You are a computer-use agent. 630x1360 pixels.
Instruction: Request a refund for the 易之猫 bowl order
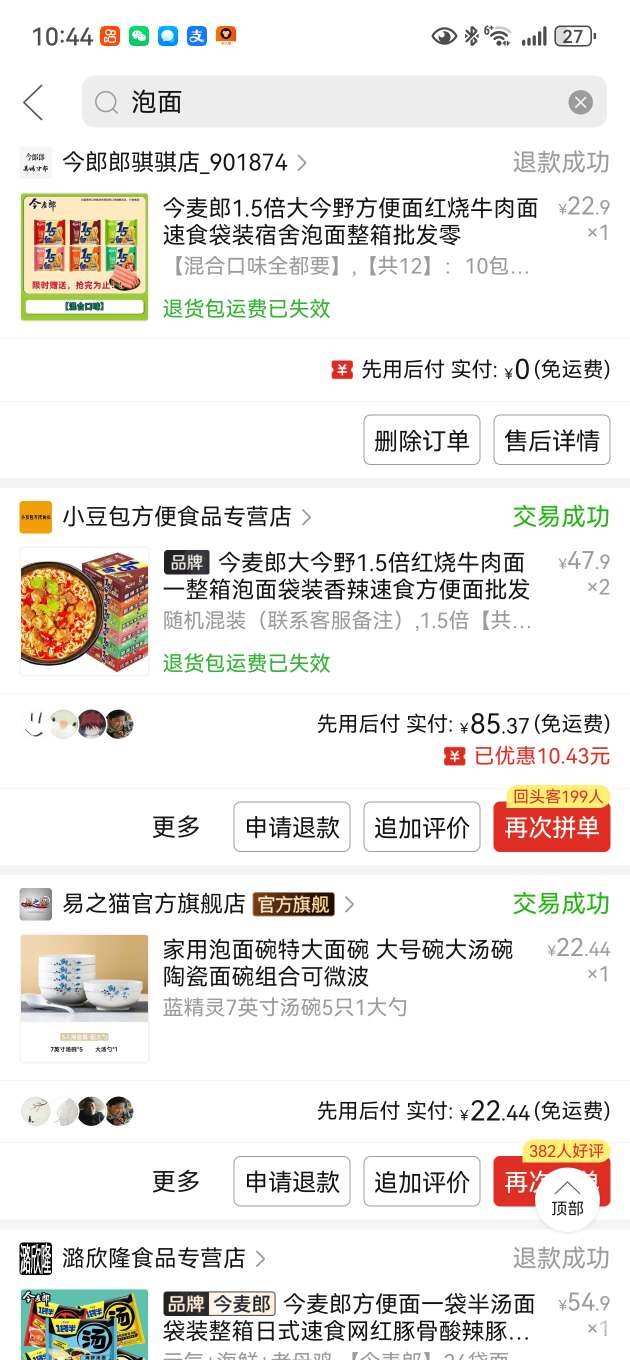[292, 1182]
